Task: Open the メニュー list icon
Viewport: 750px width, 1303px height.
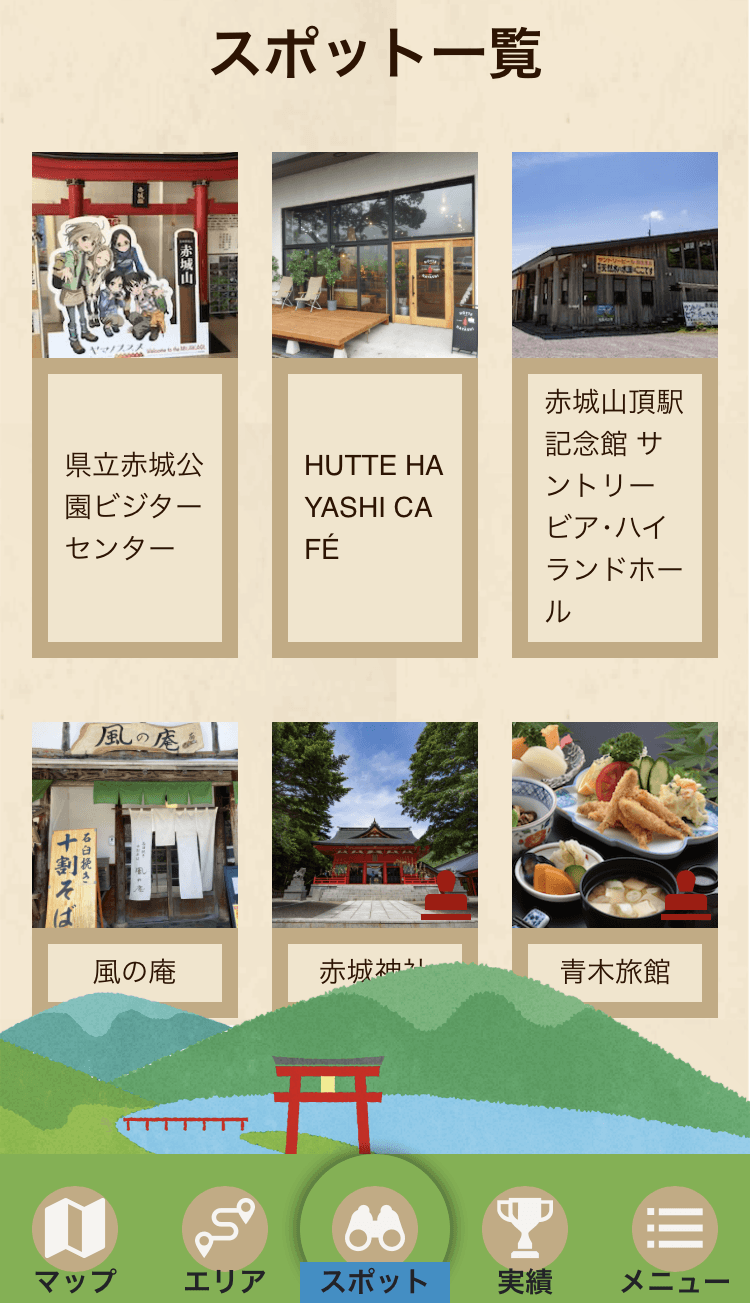Action: pyautogui.click(x=676, y=1228)
